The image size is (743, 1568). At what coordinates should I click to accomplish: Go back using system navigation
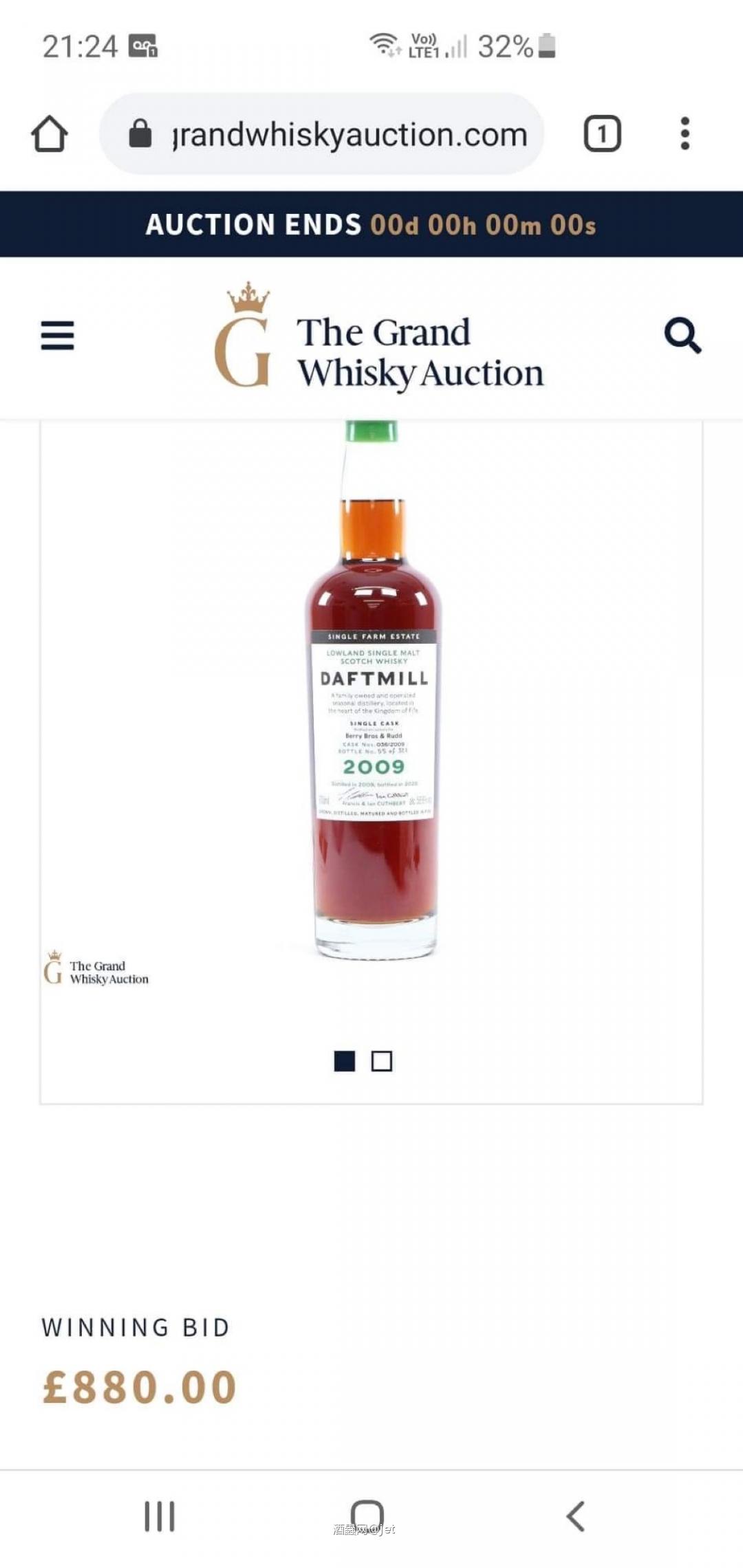coord(575,1516)
